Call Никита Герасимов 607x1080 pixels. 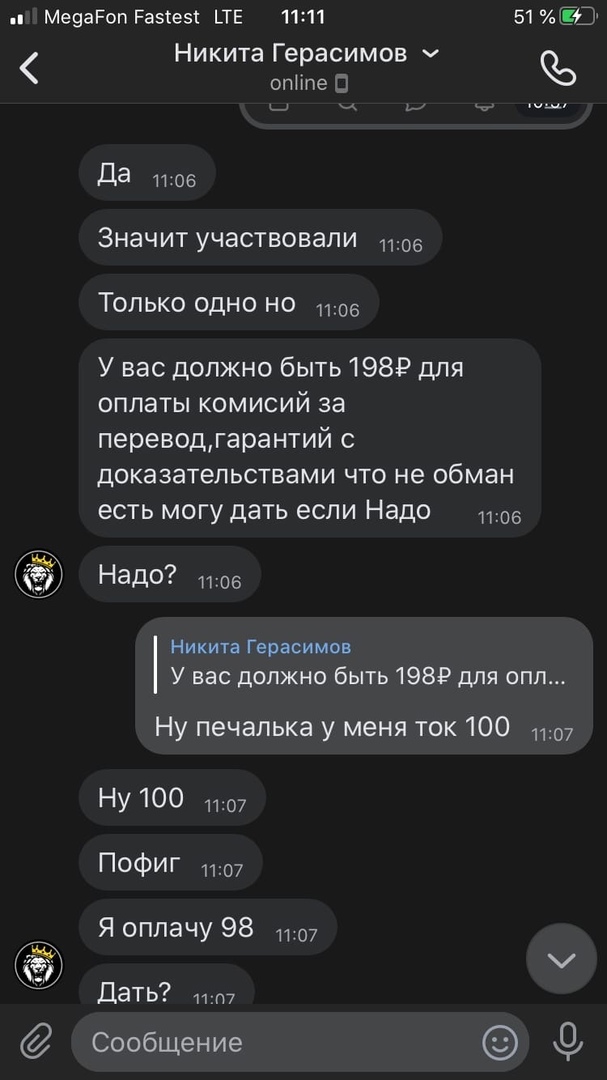click(x=557, y=68)
